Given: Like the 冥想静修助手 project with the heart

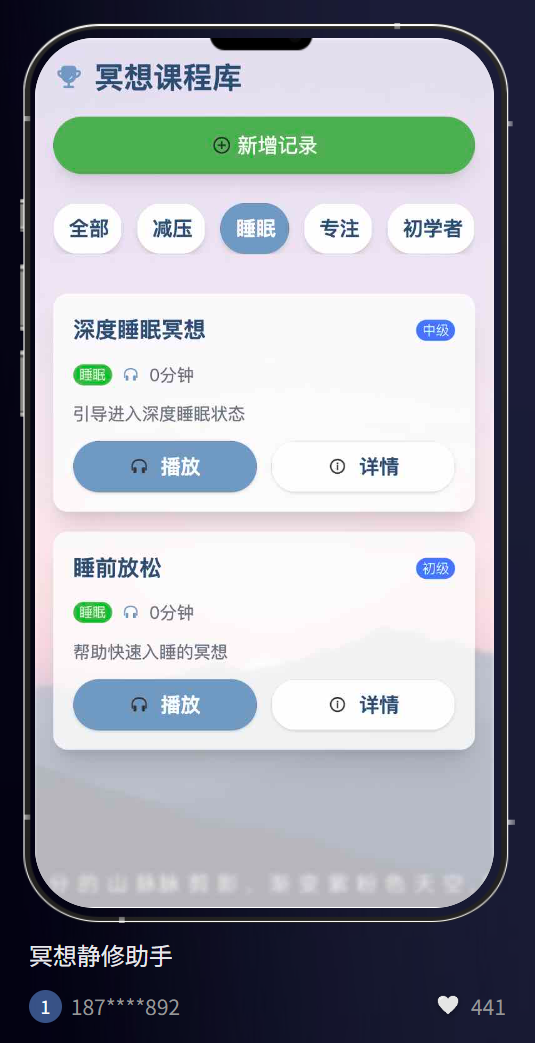Looking at the screenshot, I should pos(448,1005).
